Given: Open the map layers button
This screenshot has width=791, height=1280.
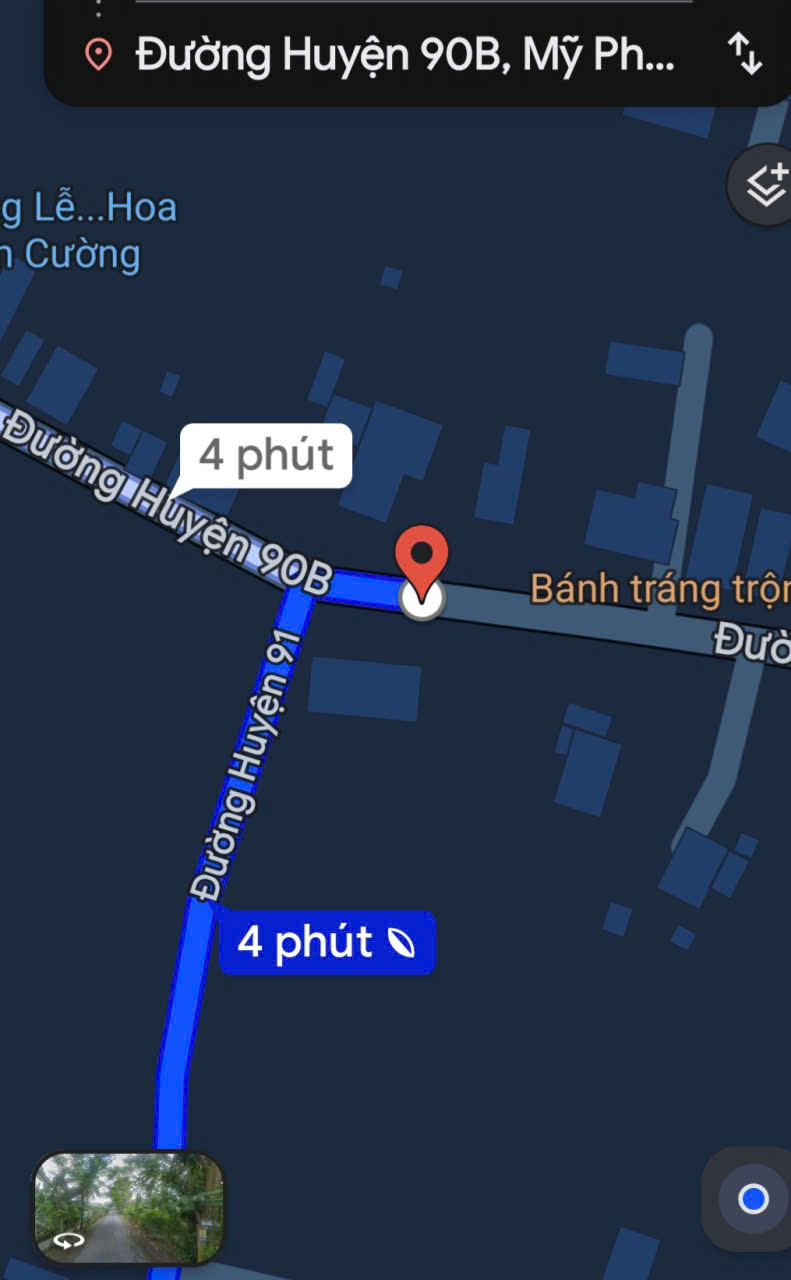Looking at the screenshot, I should (763, 184).
